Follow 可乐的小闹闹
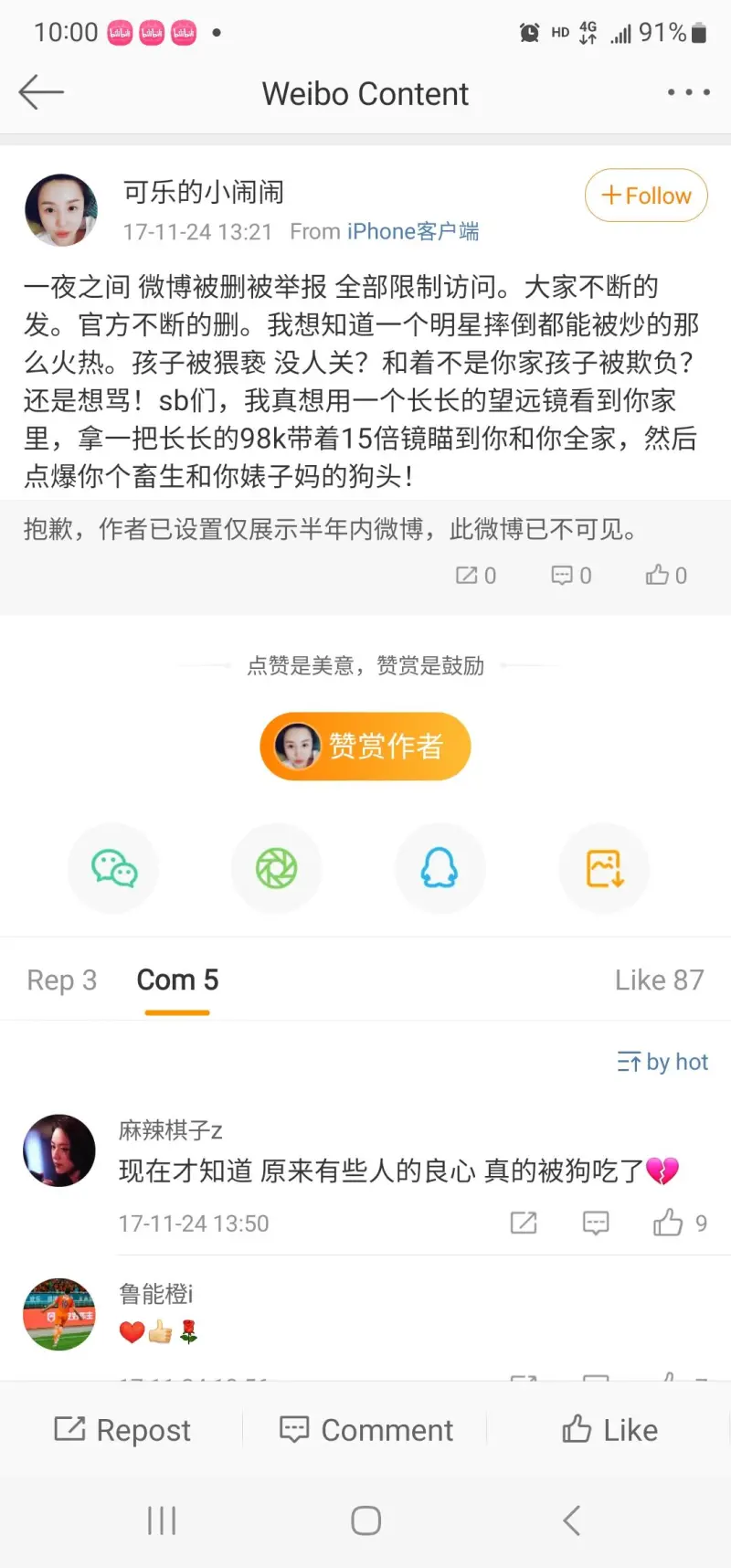 click(x=646, y=196)
